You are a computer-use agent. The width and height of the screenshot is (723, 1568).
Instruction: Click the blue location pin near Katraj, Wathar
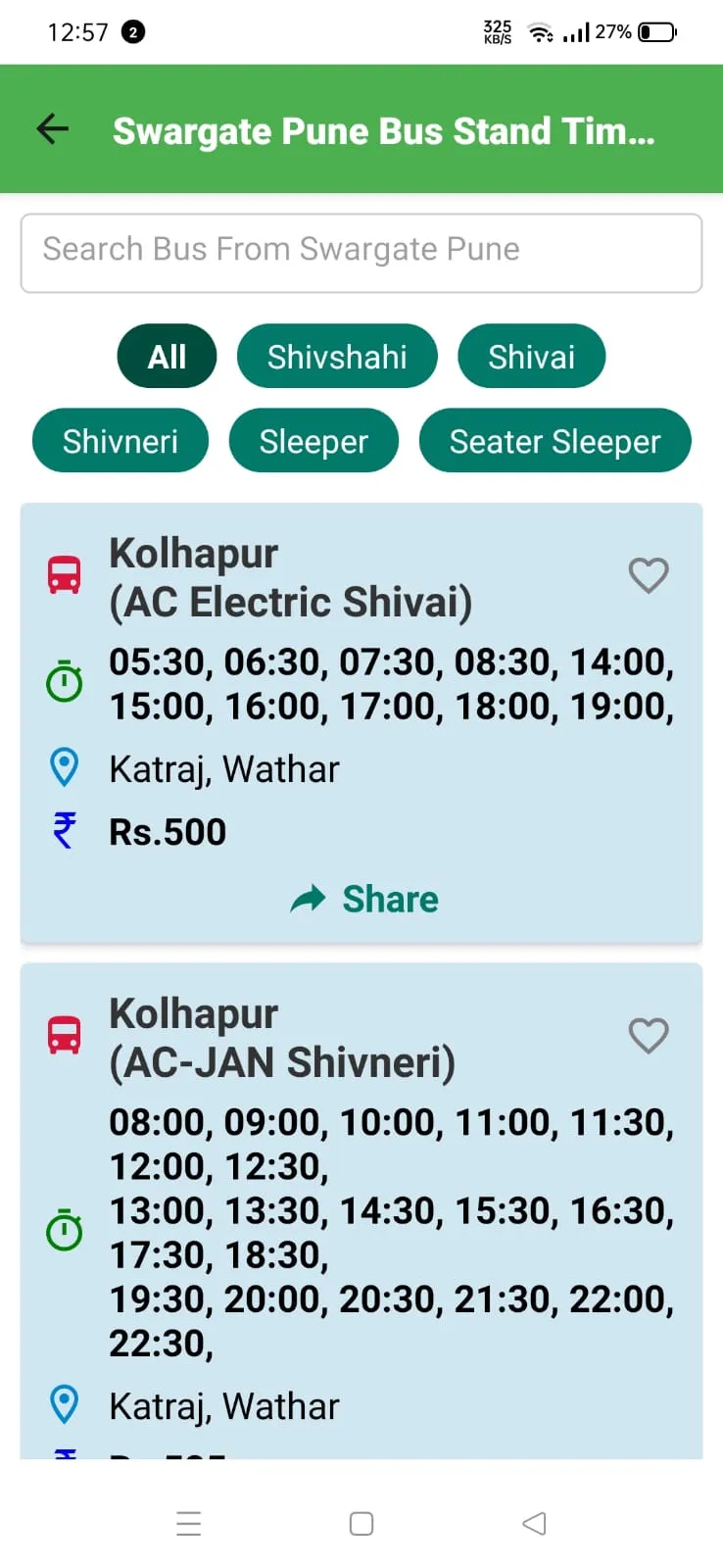click(x=64, y=768)
